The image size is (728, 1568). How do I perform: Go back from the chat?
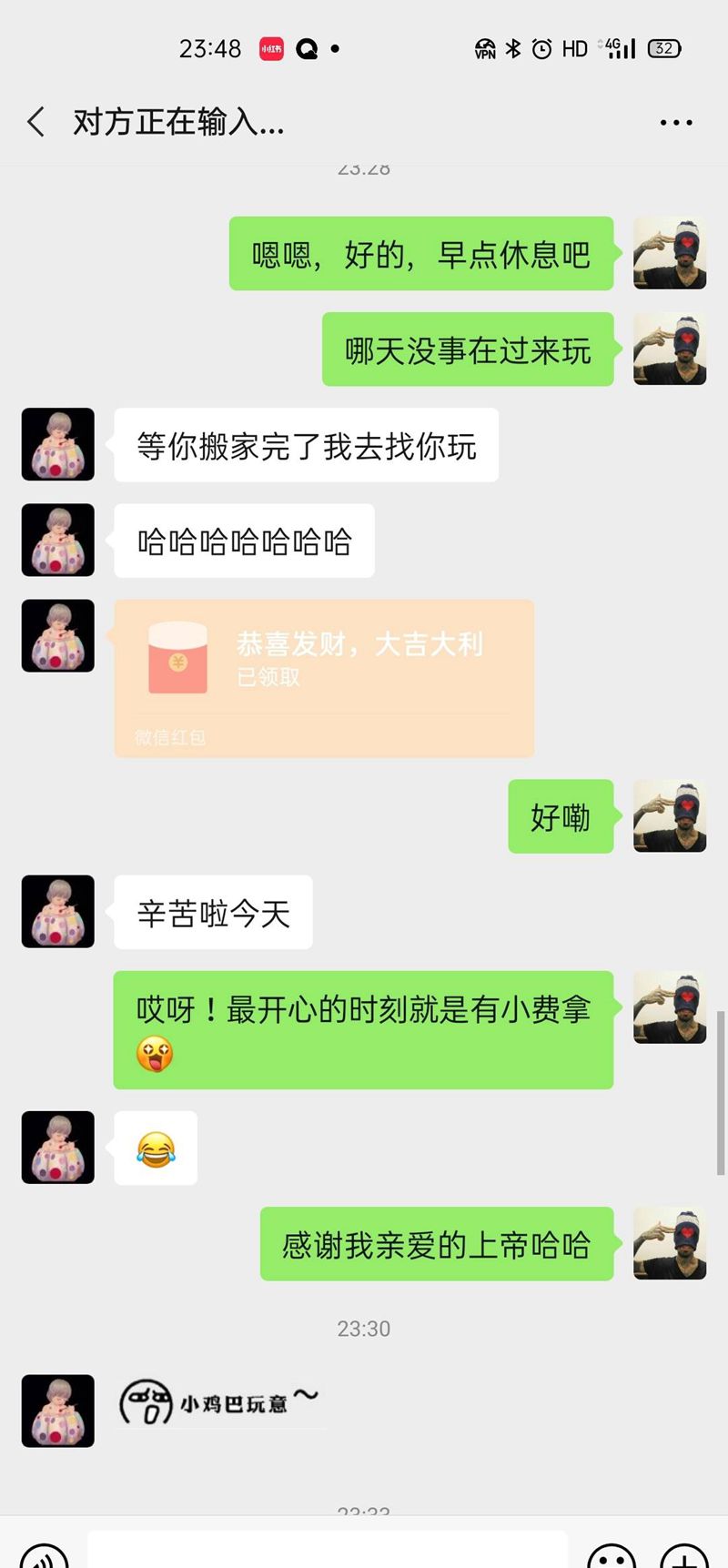pyautogui.click(x=36, y=121)
